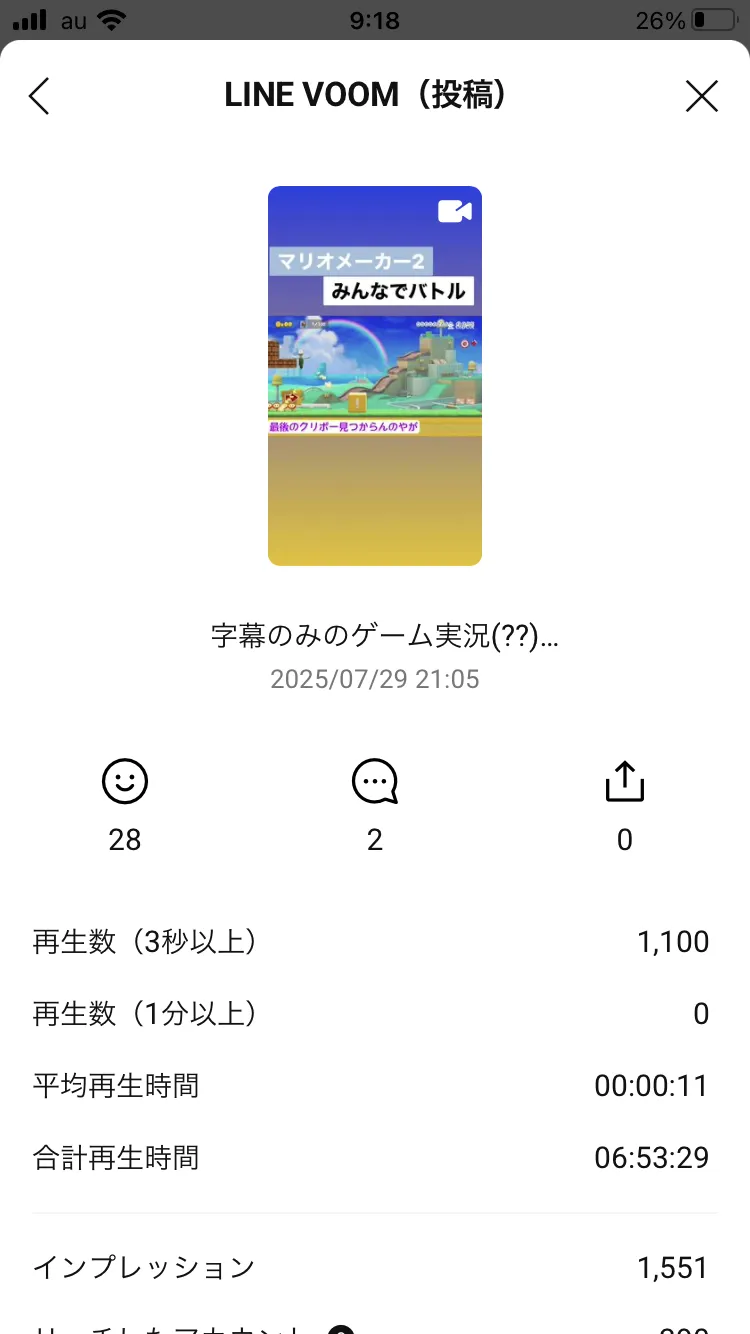Go back from LINE VOOM post insights
Screen dimensions: 750x1334
pos(39,96)
